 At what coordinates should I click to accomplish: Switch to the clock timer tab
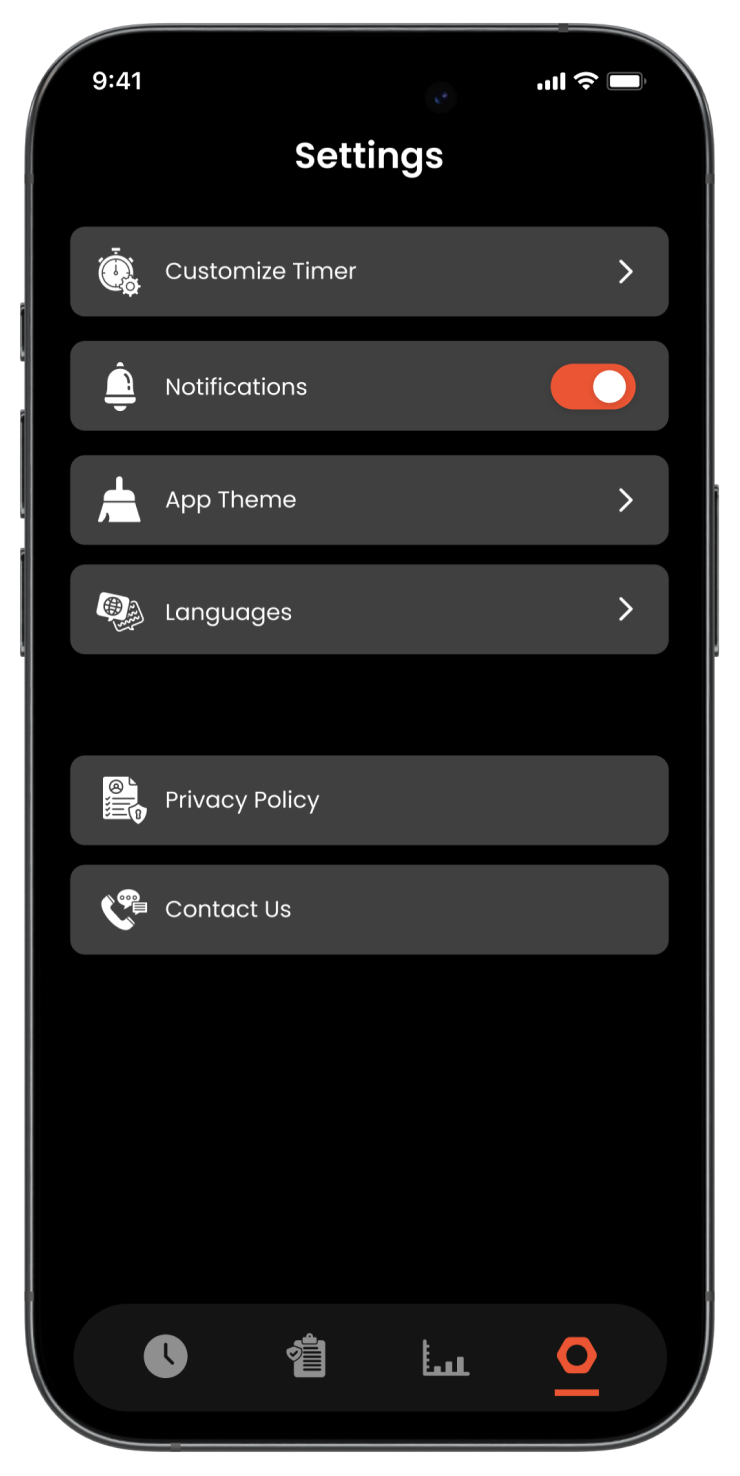[x=166, y=1356]
